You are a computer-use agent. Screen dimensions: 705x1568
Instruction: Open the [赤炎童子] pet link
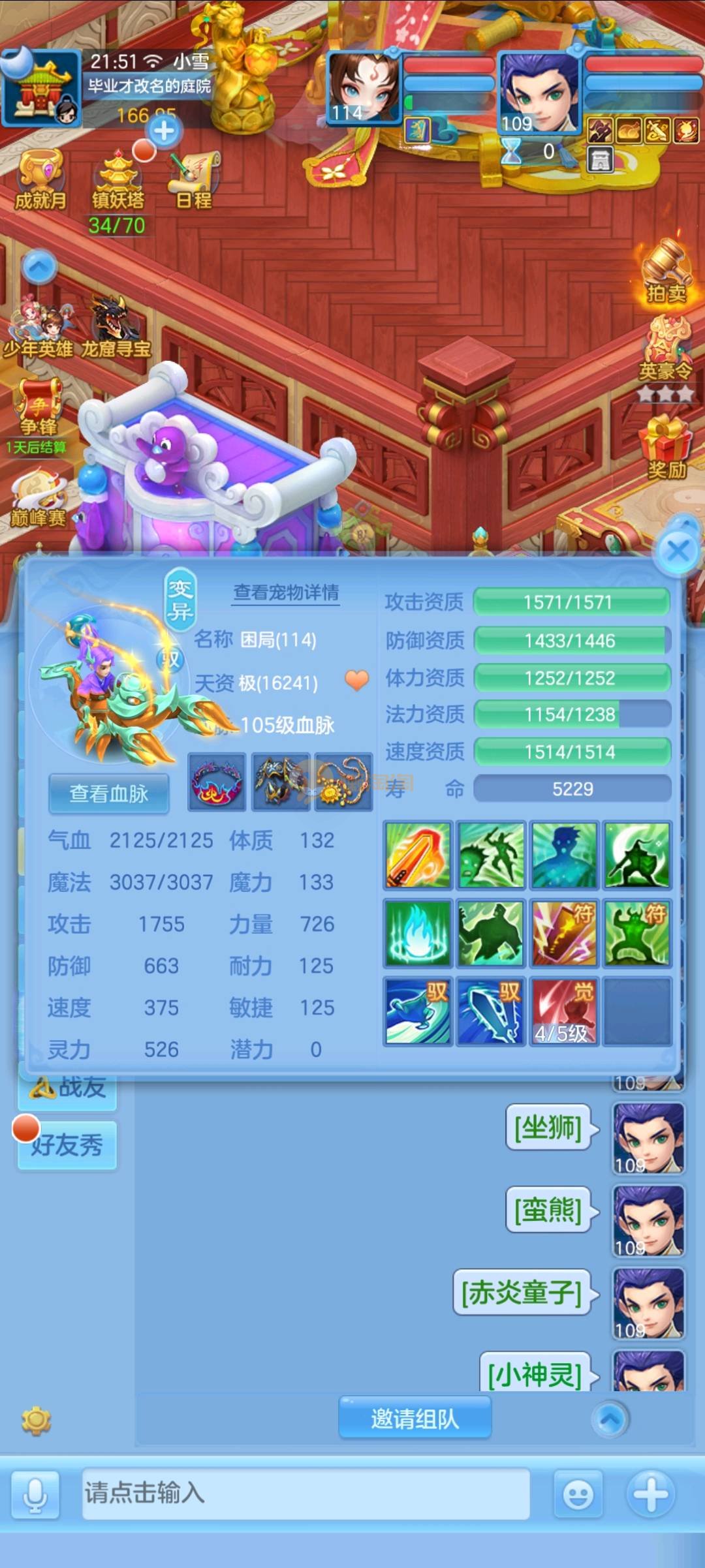(x=522, y=1293)
